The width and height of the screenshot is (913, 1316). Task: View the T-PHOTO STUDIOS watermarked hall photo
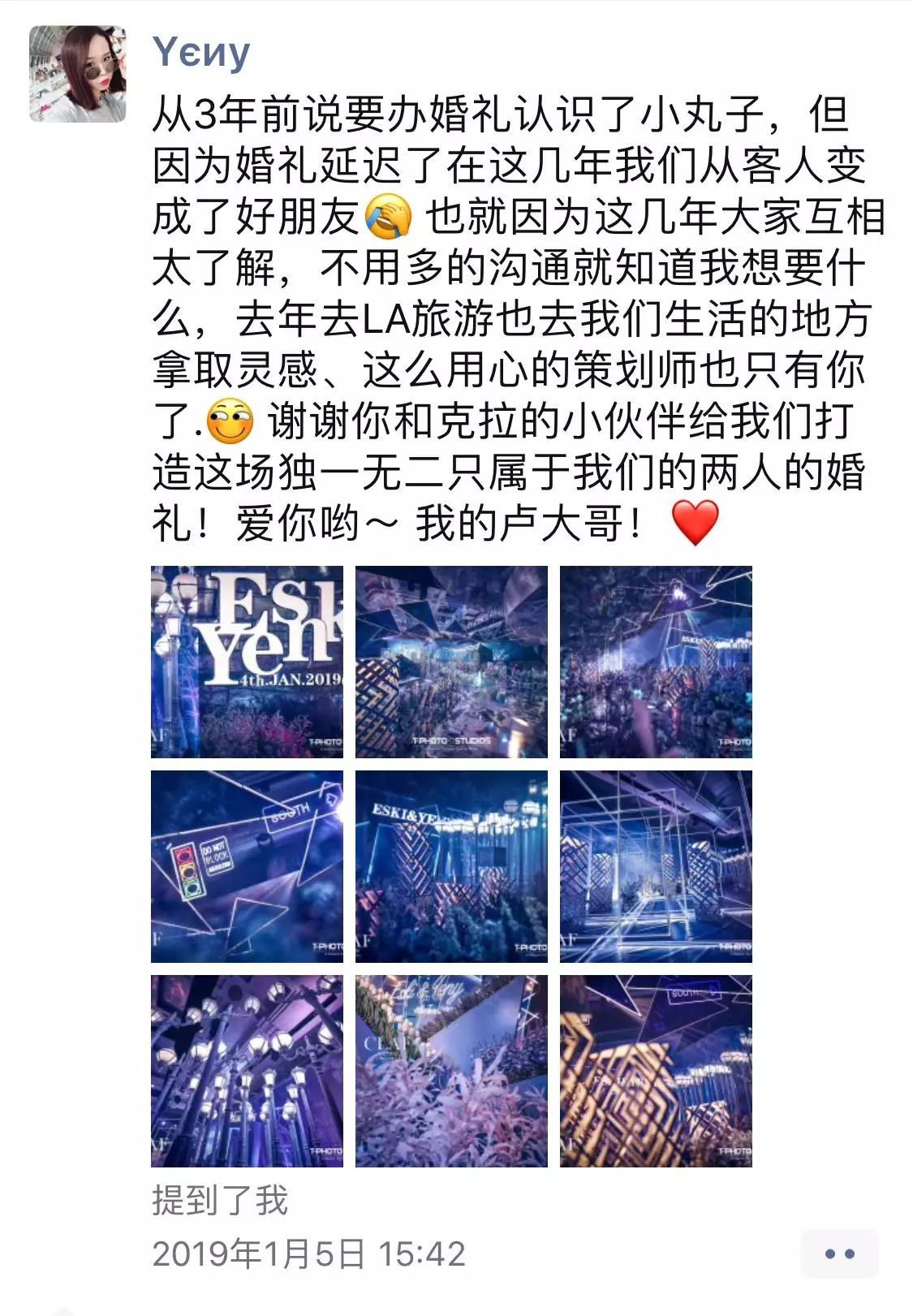(x=451, y=662)
